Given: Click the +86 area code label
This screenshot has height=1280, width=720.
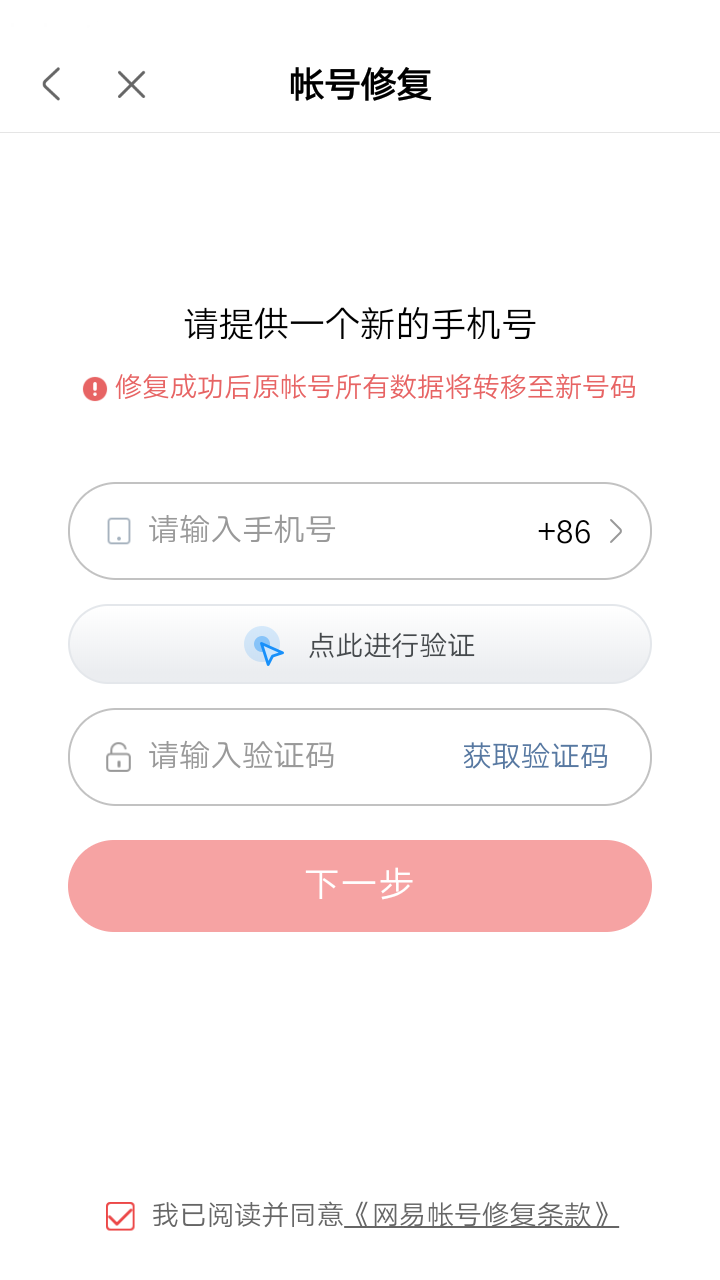Looking at the screenshot, I should 566,531.
